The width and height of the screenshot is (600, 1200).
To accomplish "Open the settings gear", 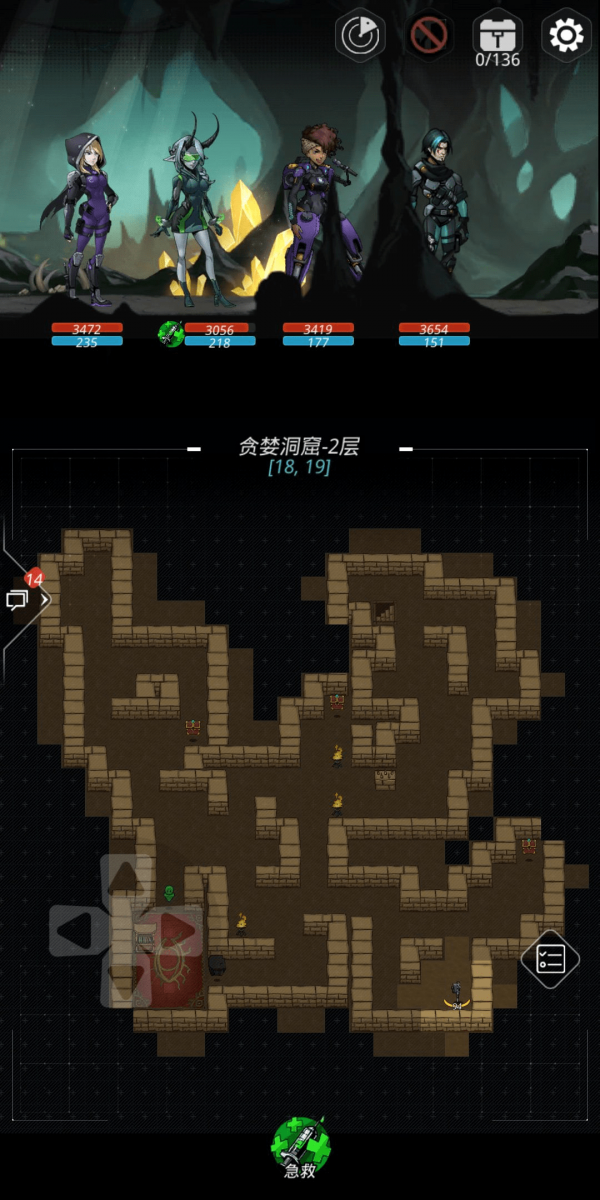I will pyautogui.click(x=566, y=36).
